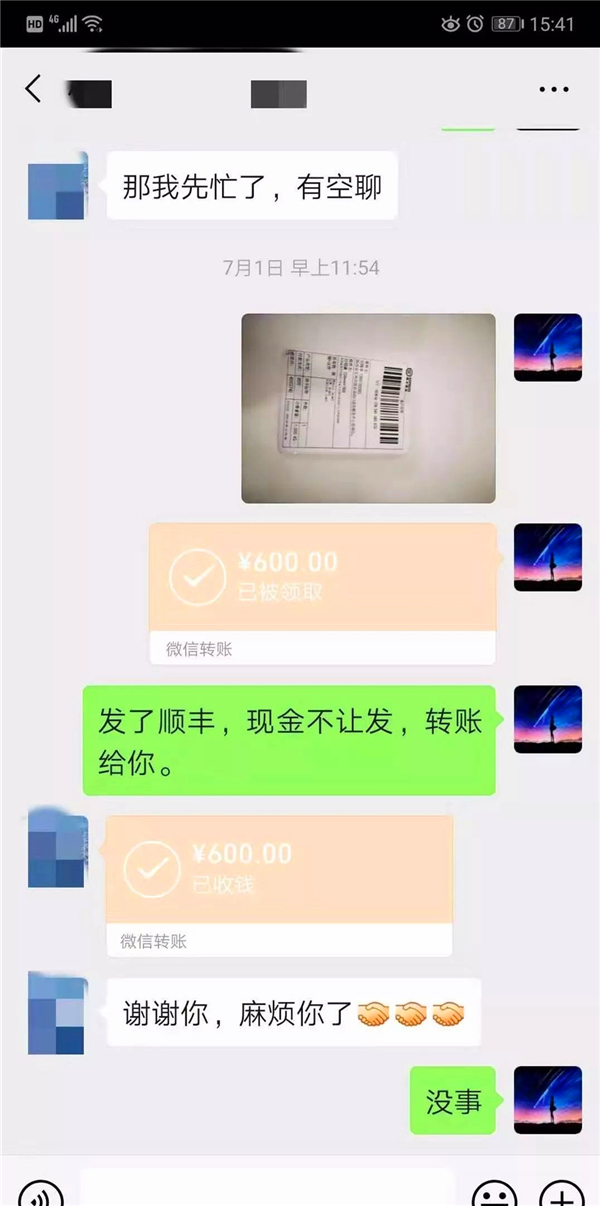Tap the message text input field

click(266, 1189)
